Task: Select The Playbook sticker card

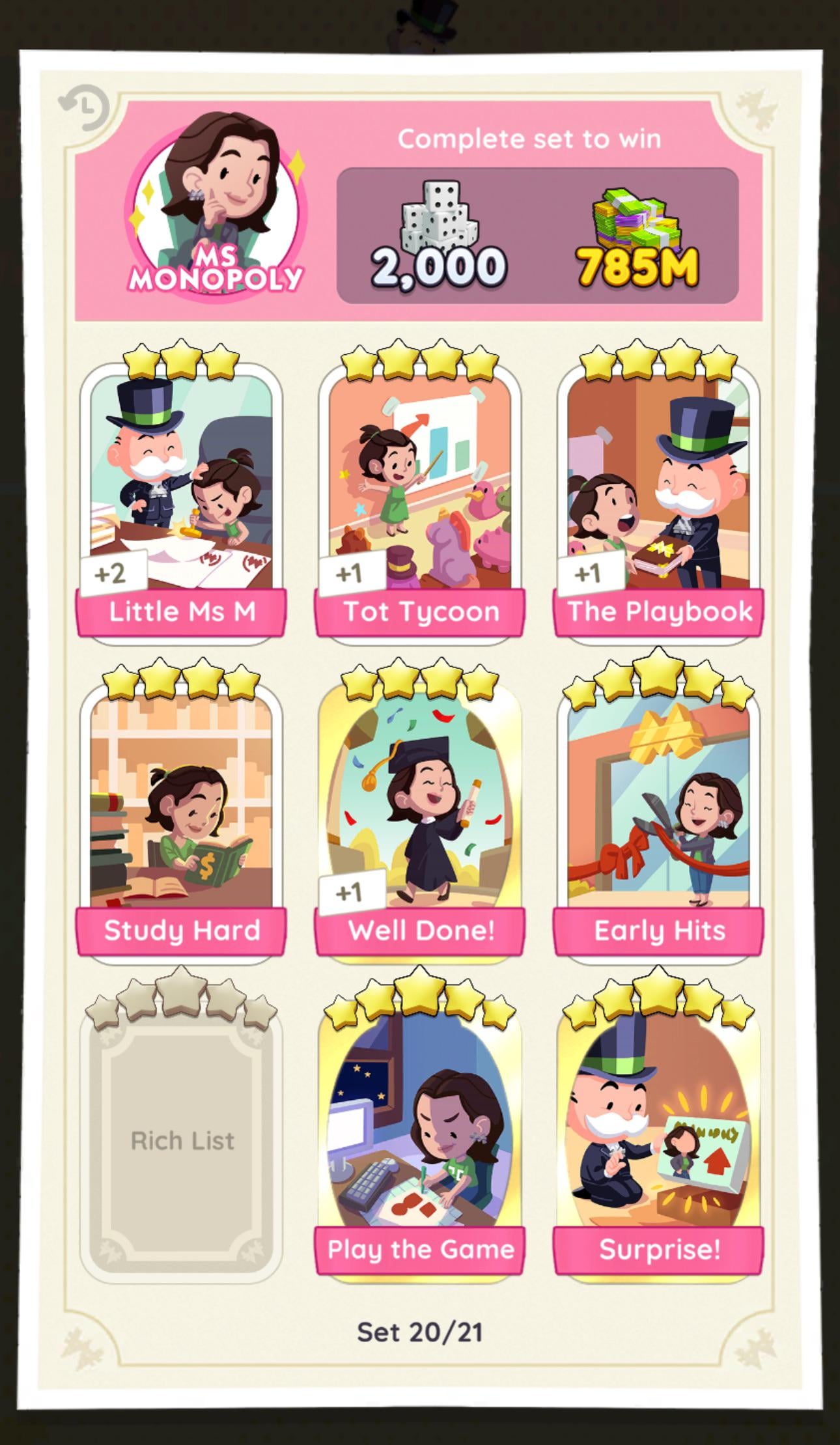Action: (658, 495)
